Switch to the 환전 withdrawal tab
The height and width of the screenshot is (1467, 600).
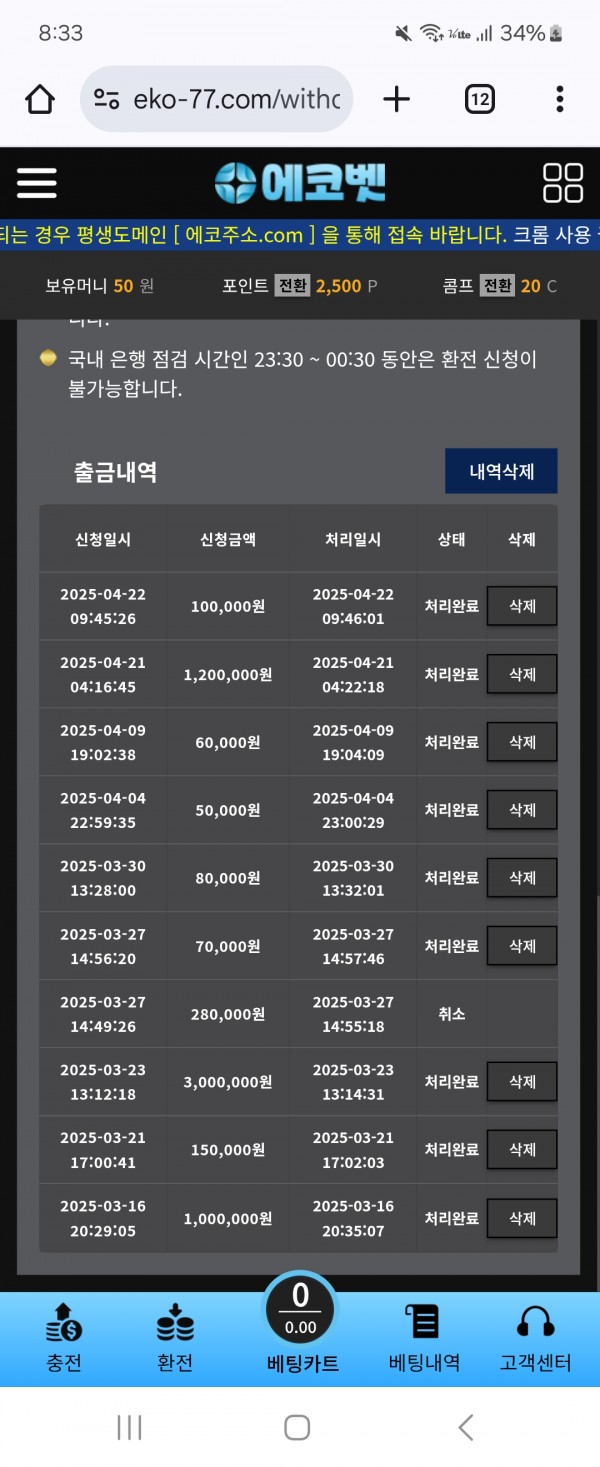175,1338
